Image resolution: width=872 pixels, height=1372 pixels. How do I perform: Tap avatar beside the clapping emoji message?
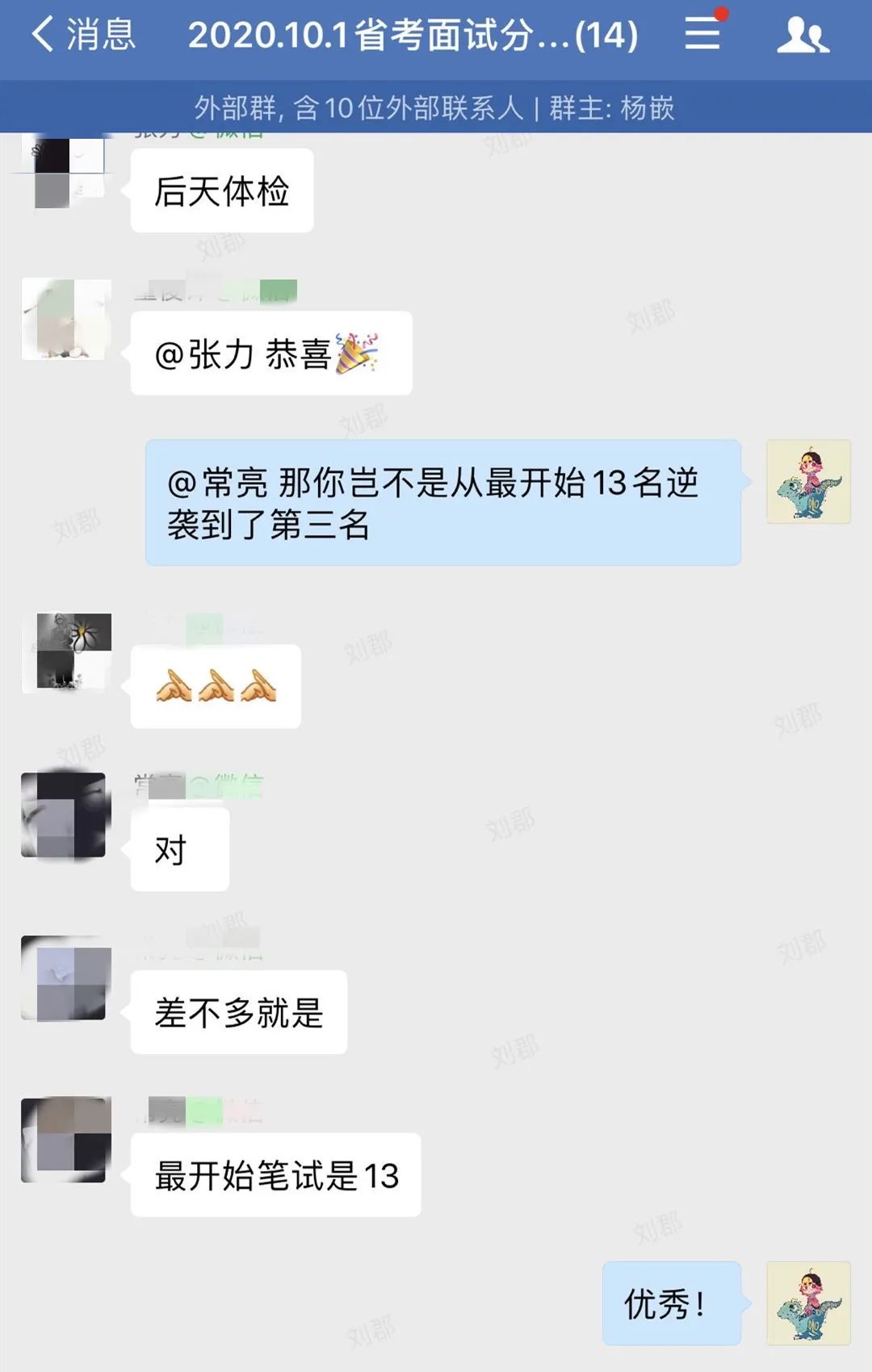click(x=66, y=653)
